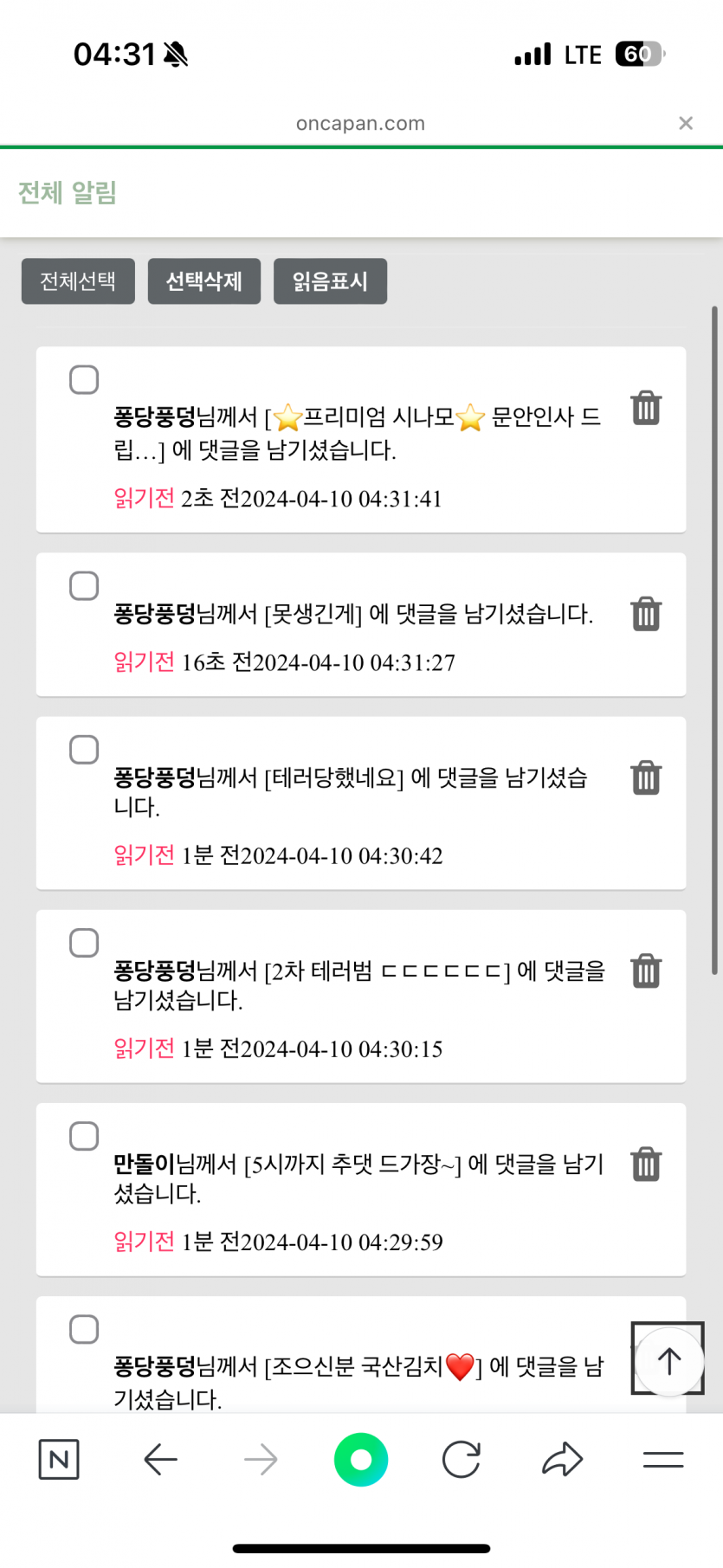This screenshot has height=1568, width=723.
Task: Mark the checkbox for the 2차 테러범 notification
Action: click(x=84, y=943)
